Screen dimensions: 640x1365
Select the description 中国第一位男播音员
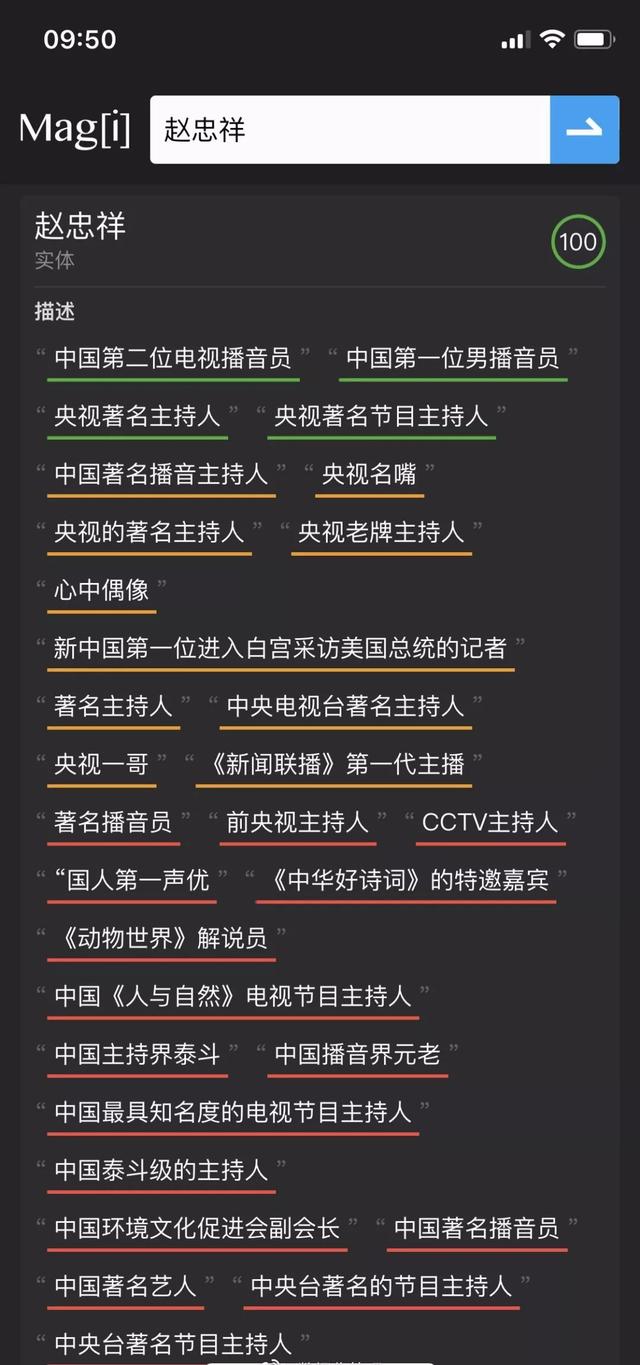coord(452,358)
